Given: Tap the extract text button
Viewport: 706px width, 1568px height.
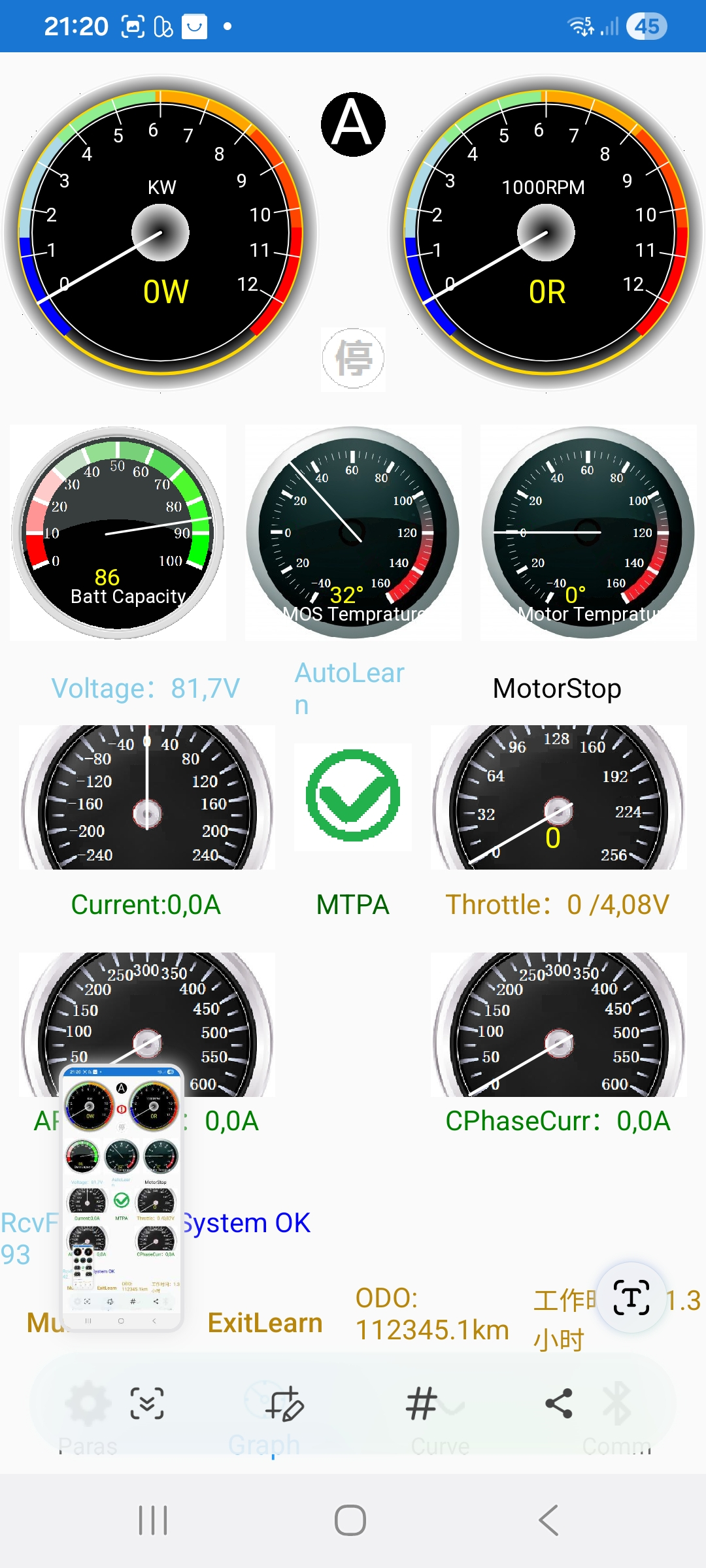Looking at the screenshot, I should click(631, 1298).
